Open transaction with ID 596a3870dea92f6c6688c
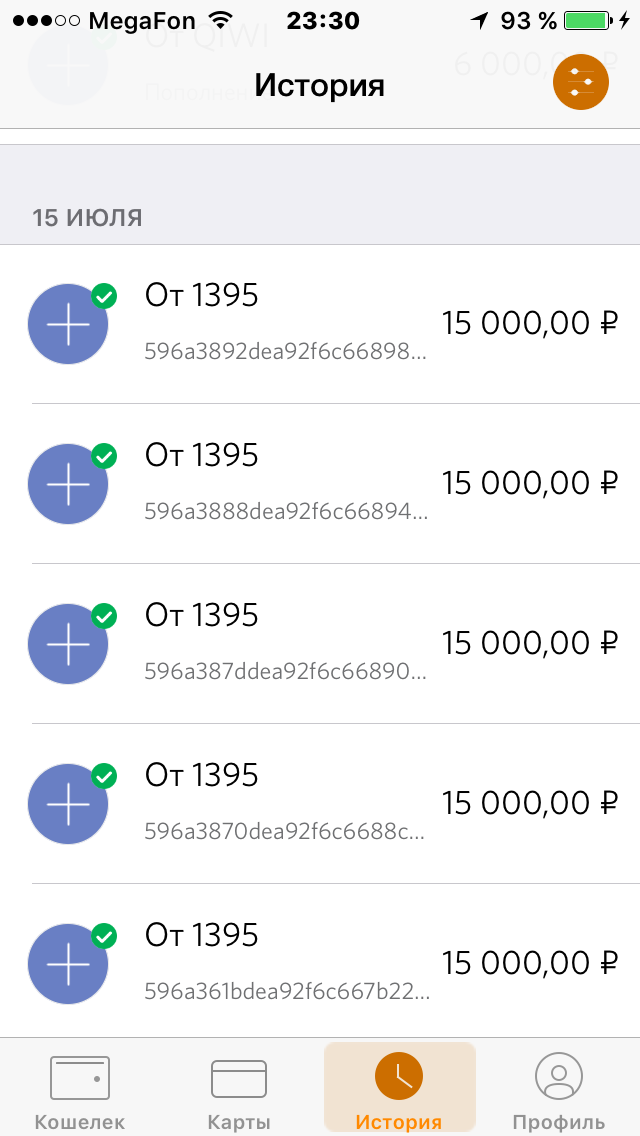 tap(320, 804)
